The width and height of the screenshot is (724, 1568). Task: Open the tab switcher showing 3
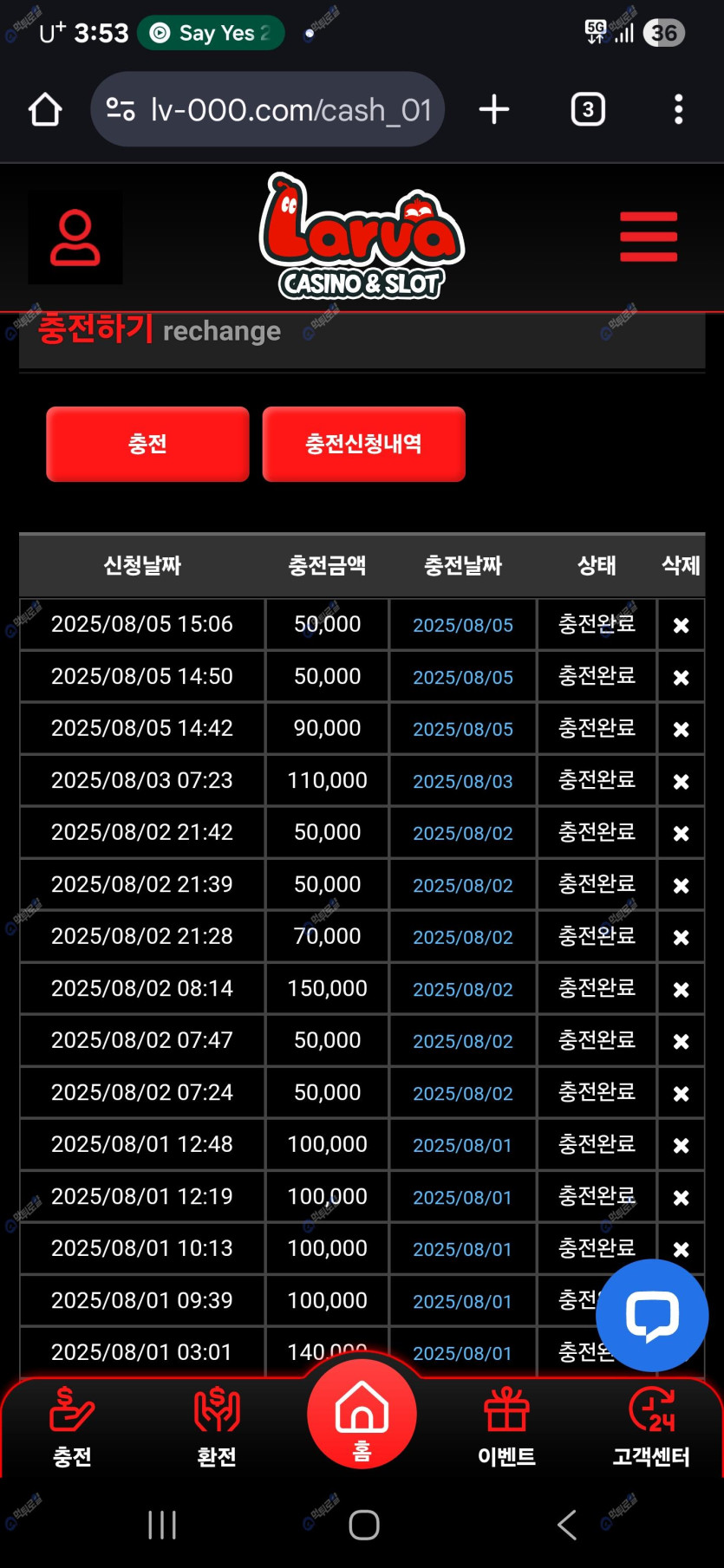tap(588, 110)
